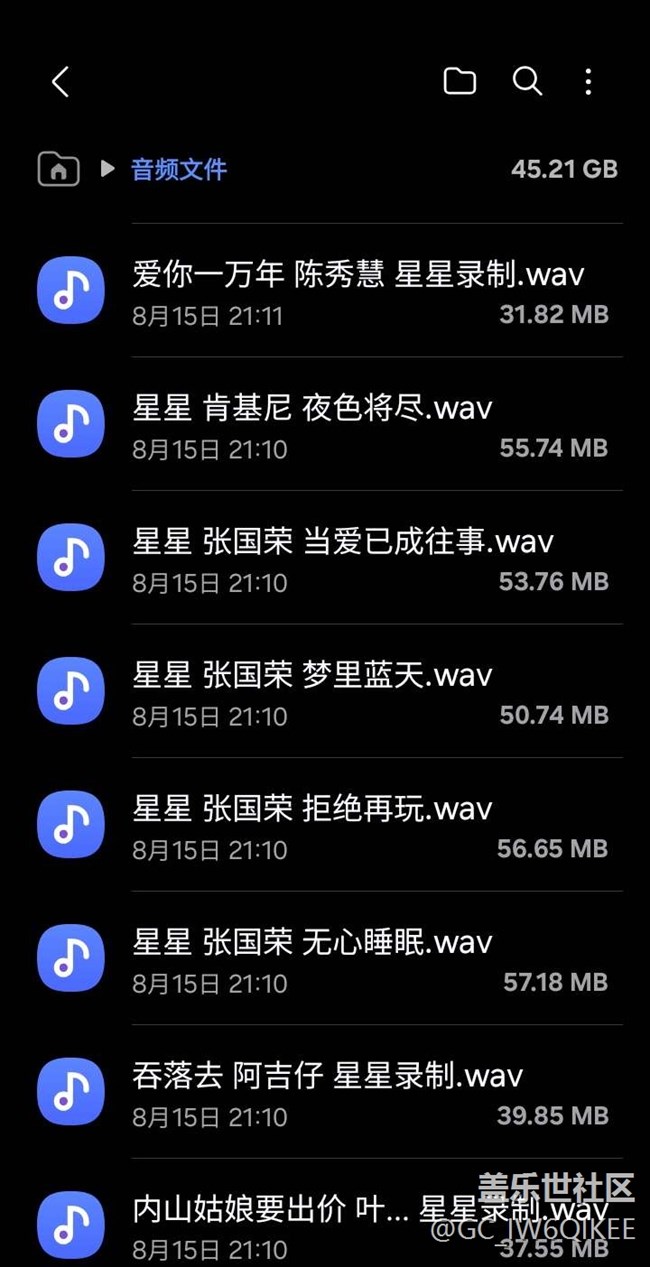Search files with the magnifier icon
This screenshot has width=650, height=1267.
(x=527, y=82)
